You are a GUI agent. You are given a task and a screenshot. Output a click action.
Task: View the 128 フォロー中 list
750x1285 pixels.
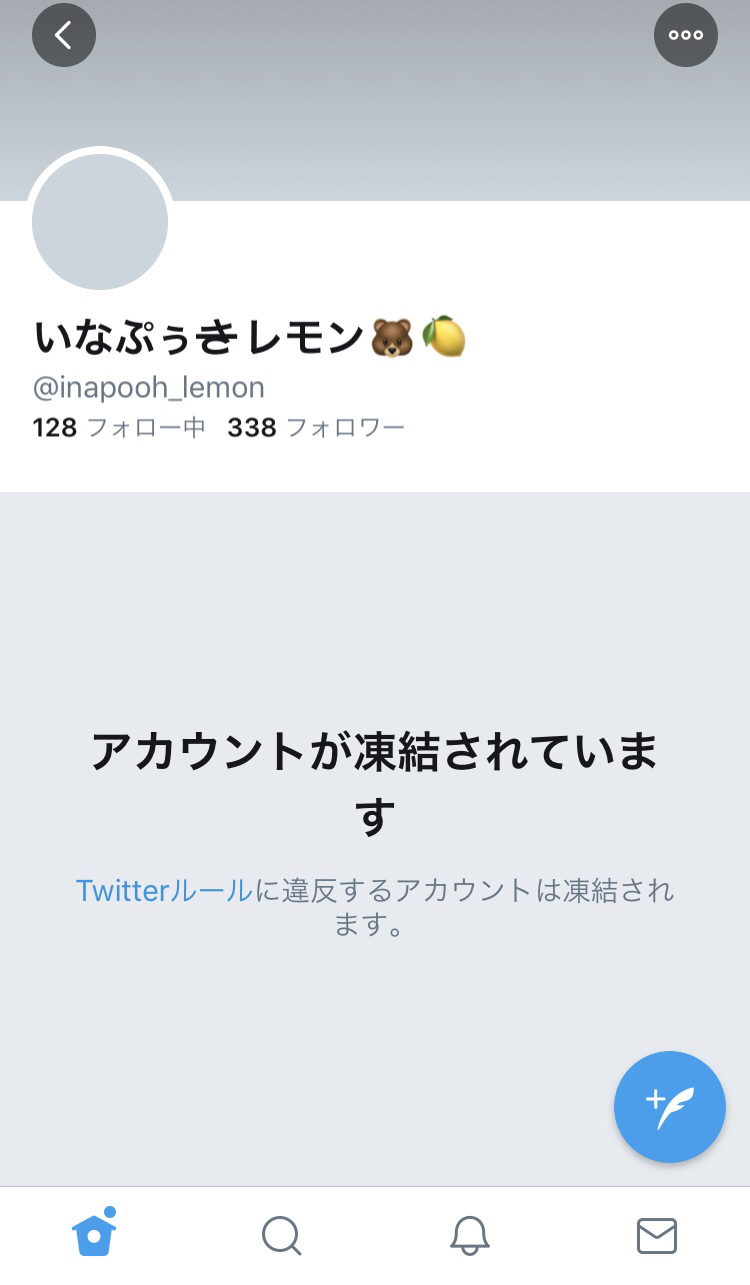click(119, 428)
